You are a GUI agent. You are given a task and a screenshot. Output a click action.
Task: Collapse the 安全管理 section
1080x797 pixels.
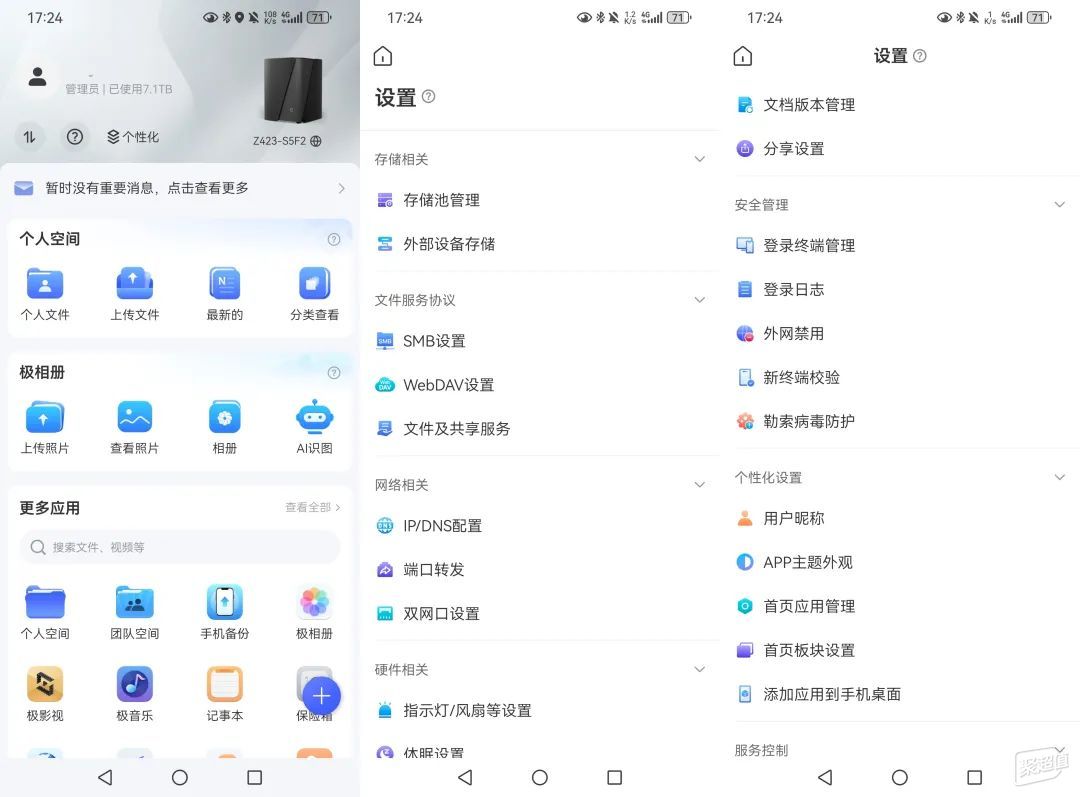pyautogui.click(x=1059, y=204)
